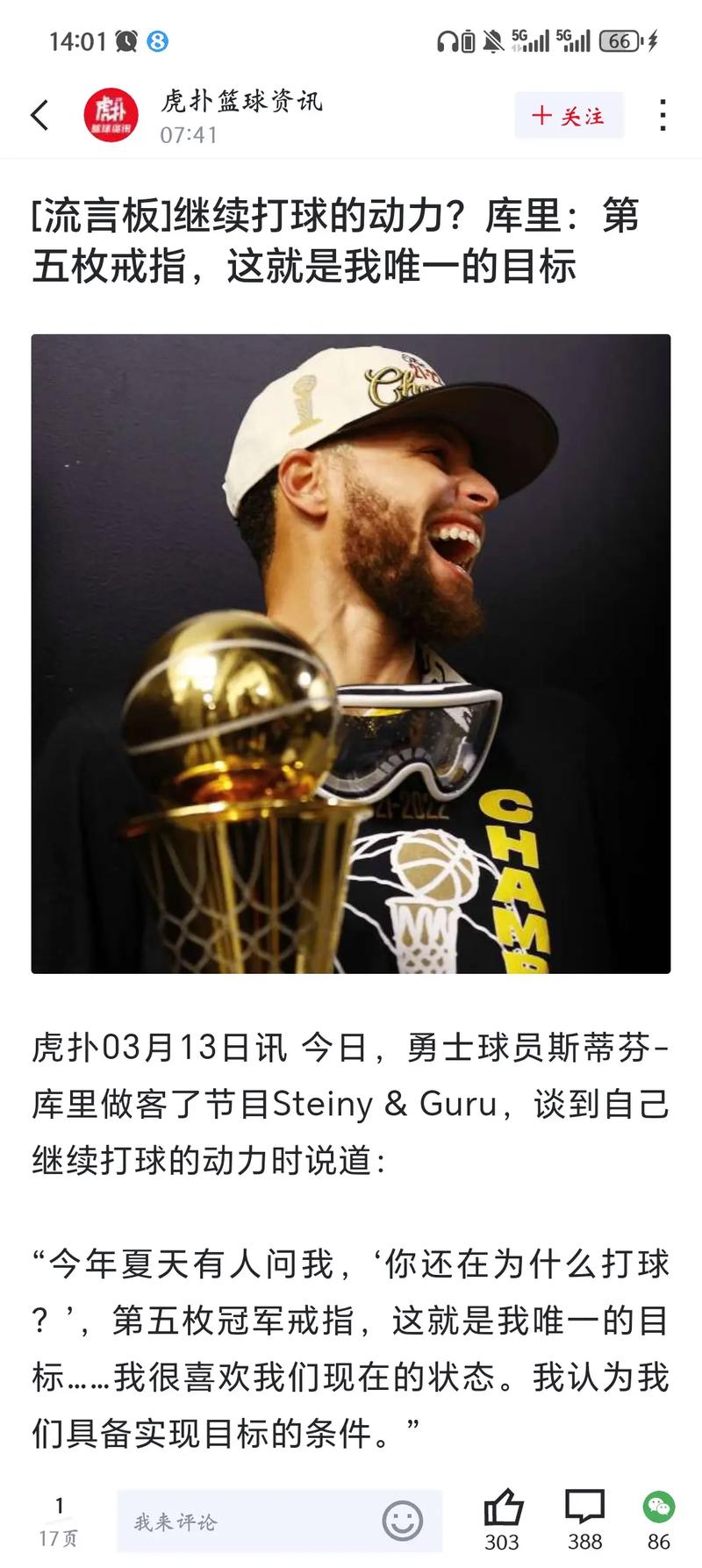View the Curry trophy photo full screen
The image size is (702, 1568).
[x=351, y=654]
